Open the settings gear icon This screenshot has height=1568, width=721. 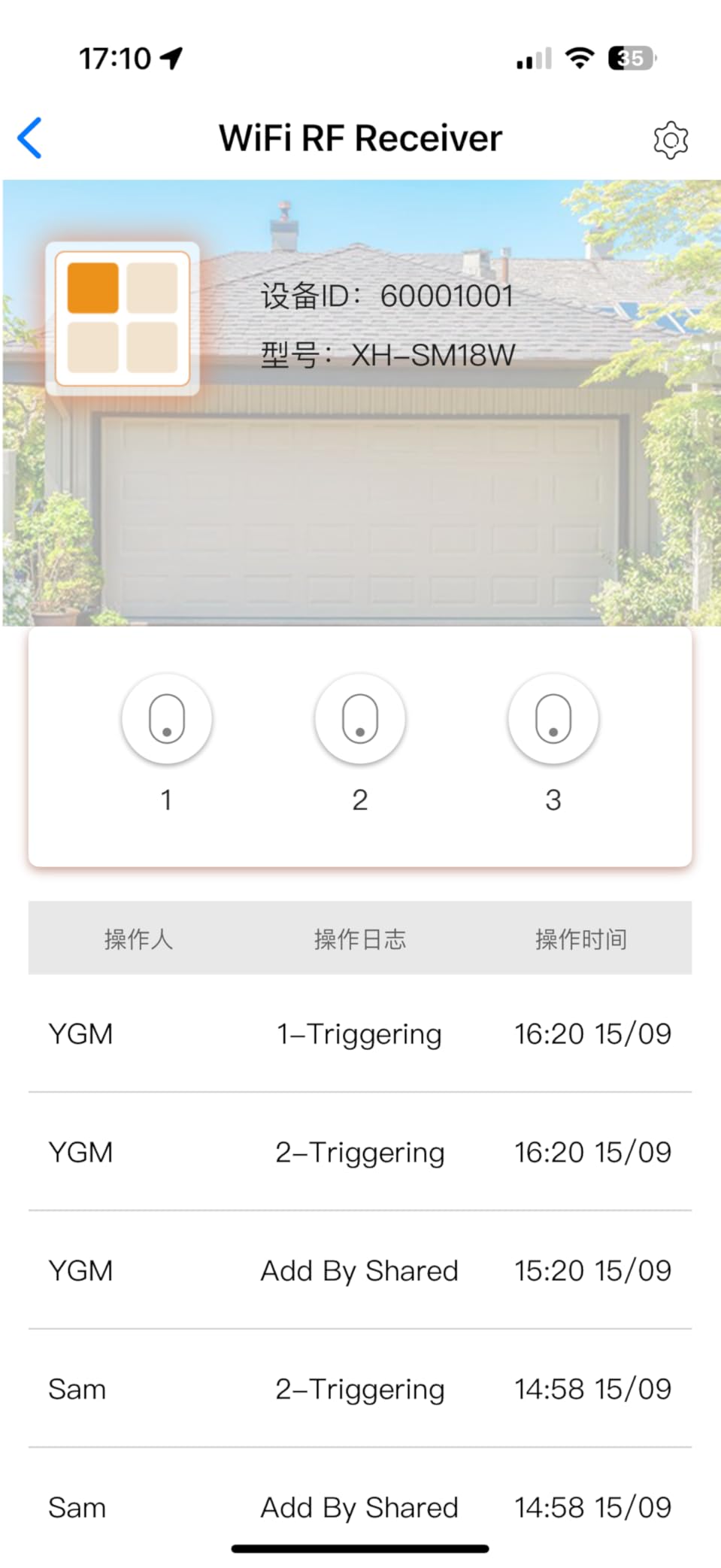pyautogui.click(x=670, y=140)
